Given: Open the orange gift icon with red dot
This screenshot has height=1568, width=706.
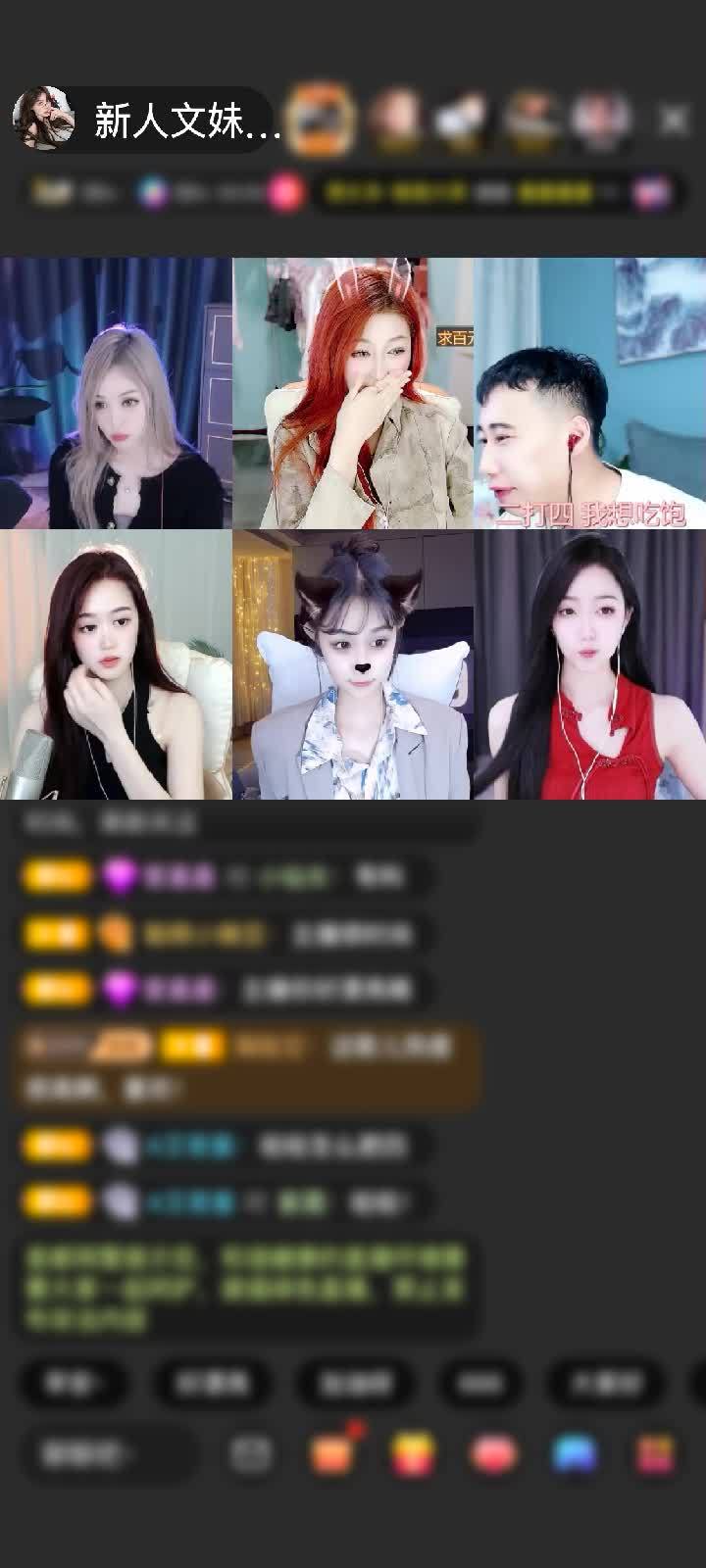Looking at the screenshot, I should coord(332,1452).
